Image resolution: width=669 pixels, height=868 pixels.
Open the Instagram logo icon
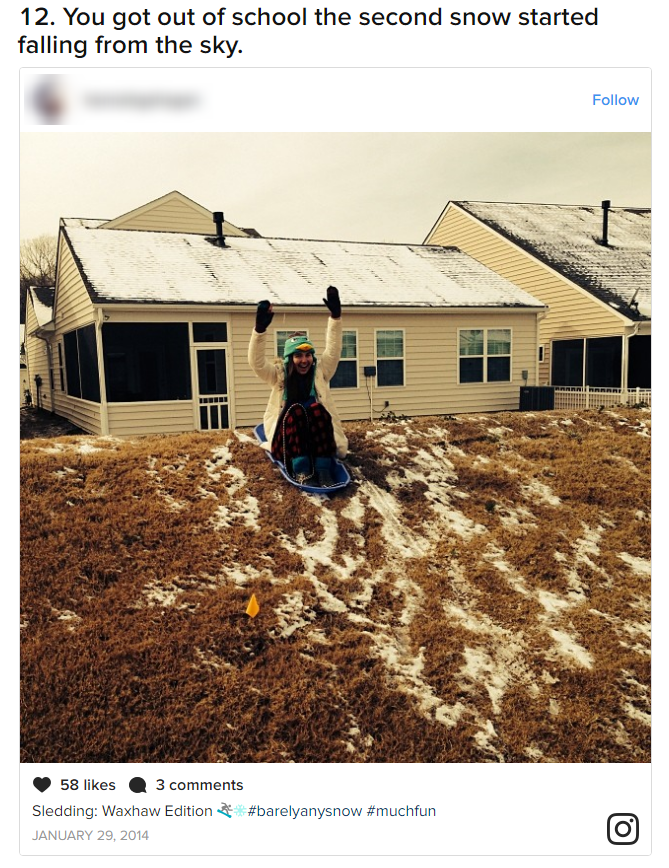tap(622, 828)
